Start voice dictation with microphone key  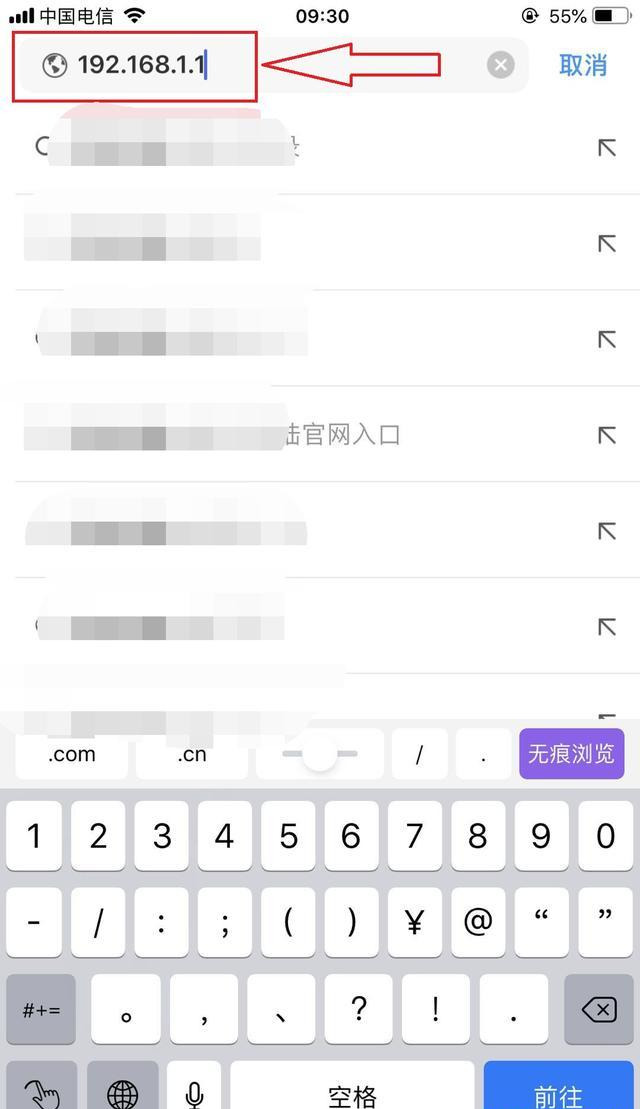[194, 1092]
